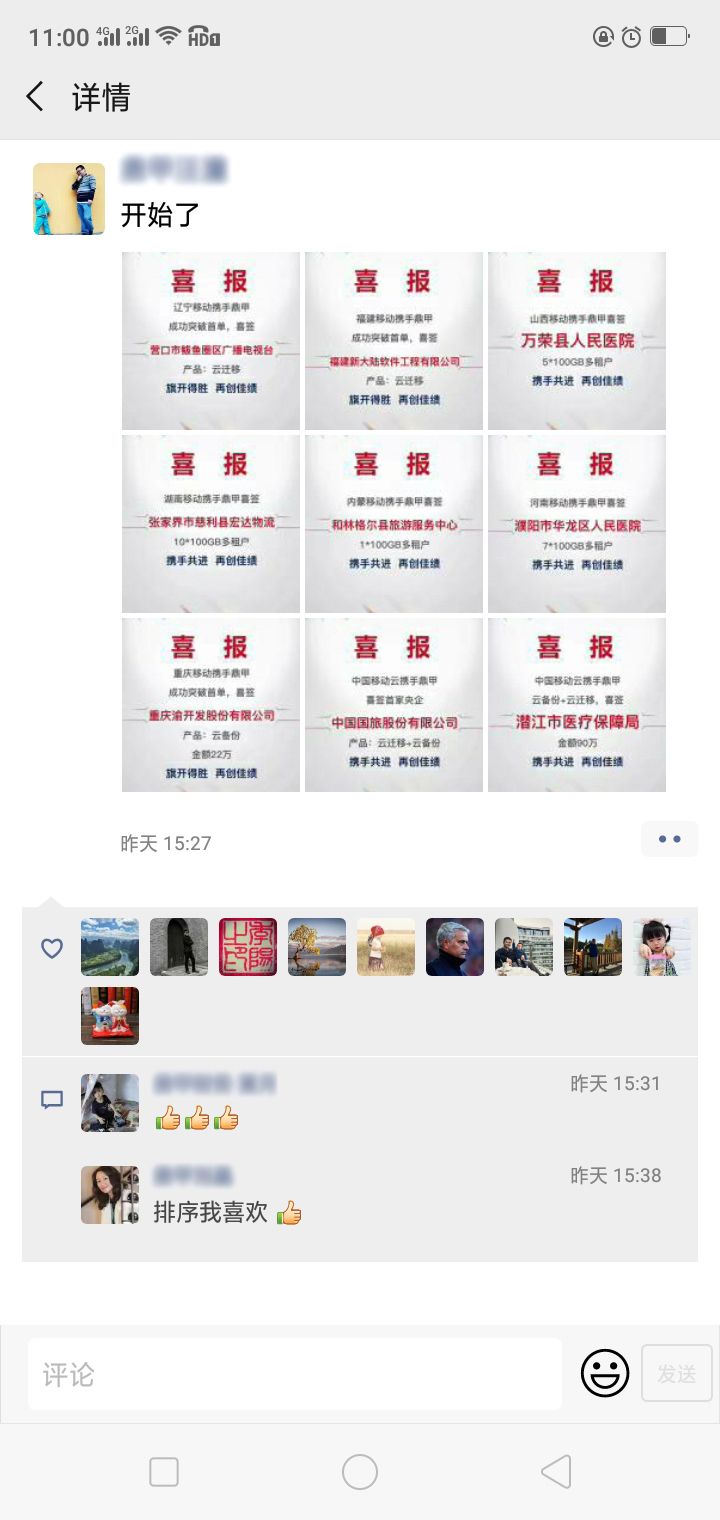Tap the 发送 button
This screenshot has height=1520, width=720.
click(x=676, y=1374)
